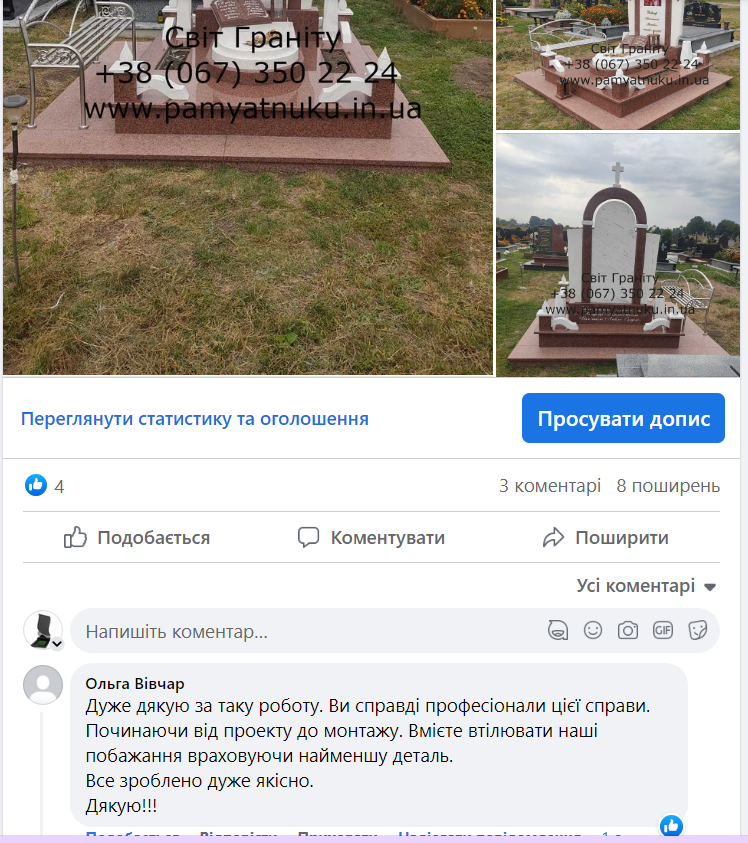Open the 3 коментарі list

pos(550,486)
